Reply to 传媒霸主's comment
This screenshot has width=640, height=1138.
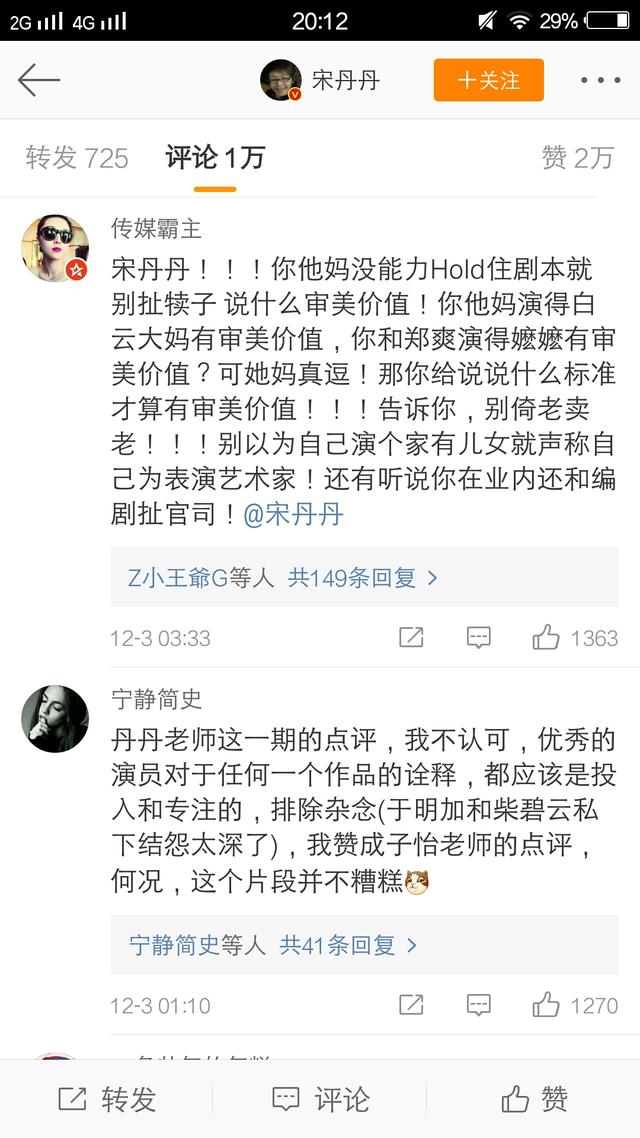coord(478,637)
